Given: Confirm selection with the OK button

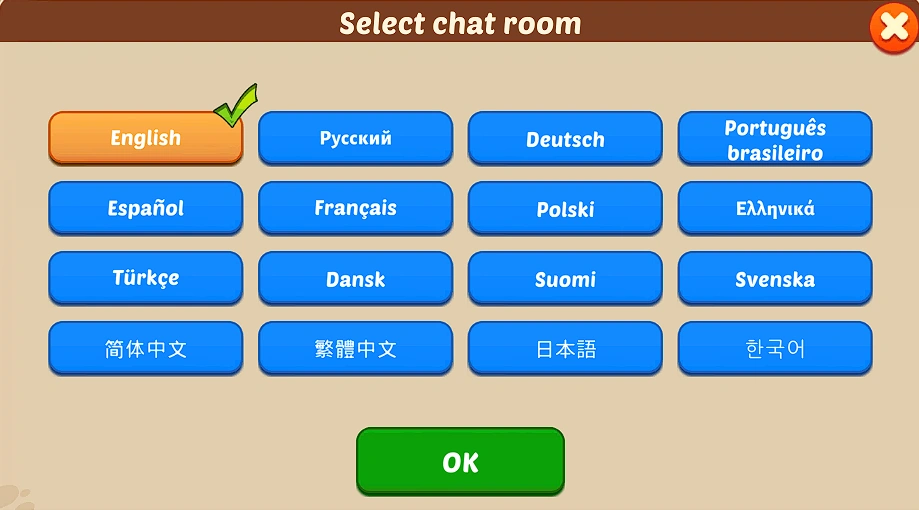Looking at the screenshot, I should (x=460, y=461).
